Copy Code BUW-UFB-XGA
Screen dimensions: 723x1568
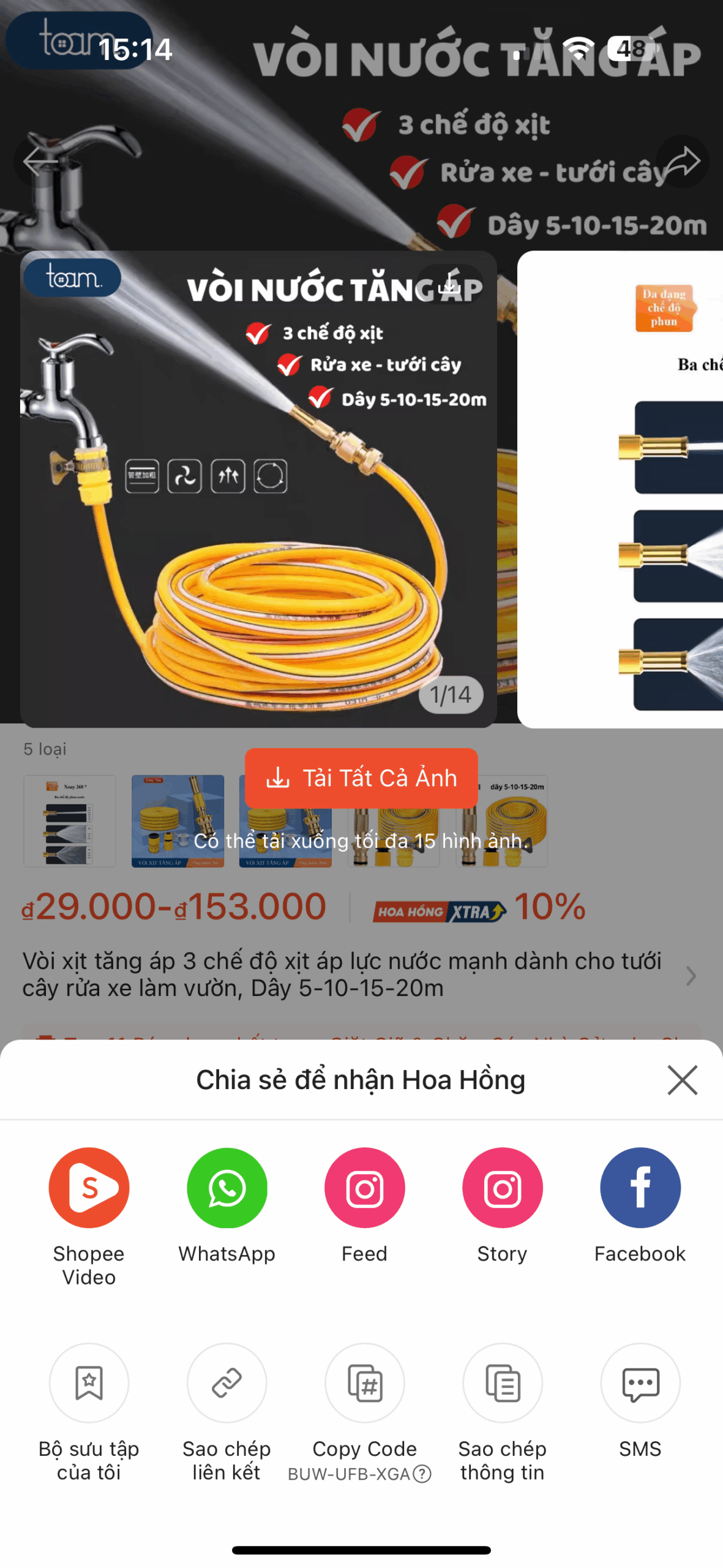pyautogui.click(x=364, y=1382)
